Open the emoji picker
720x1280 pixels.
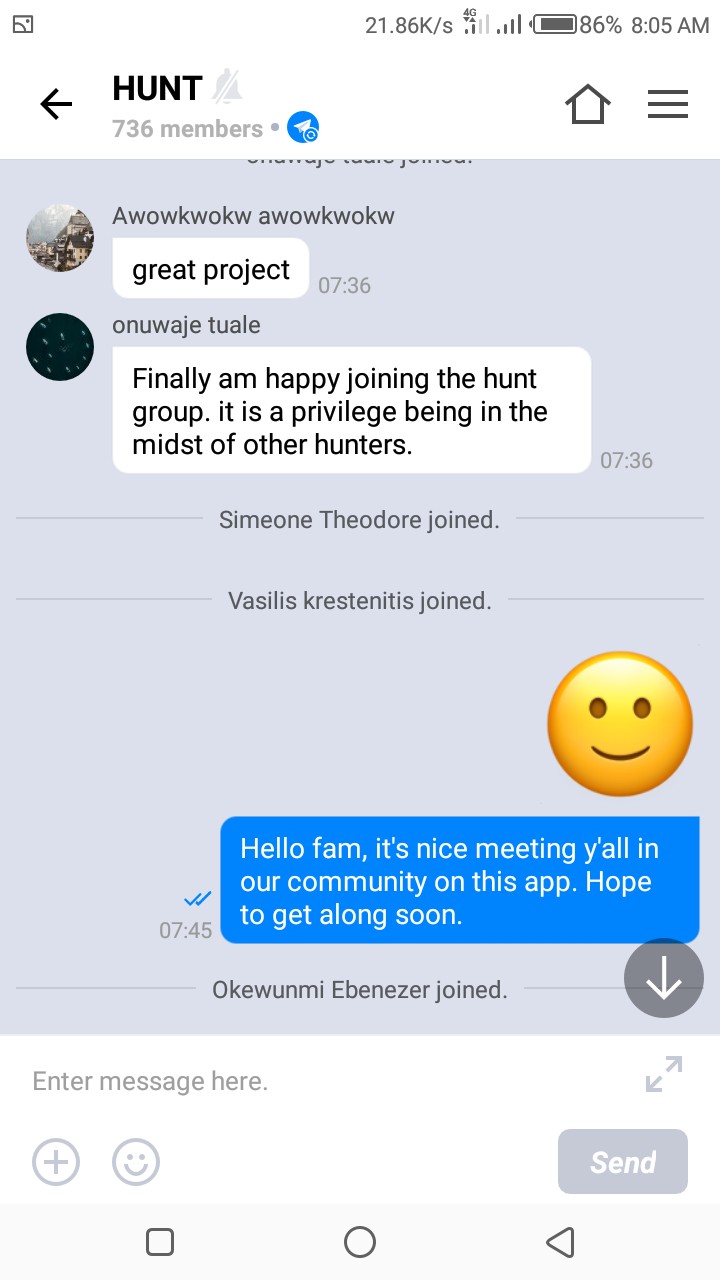136,1162
